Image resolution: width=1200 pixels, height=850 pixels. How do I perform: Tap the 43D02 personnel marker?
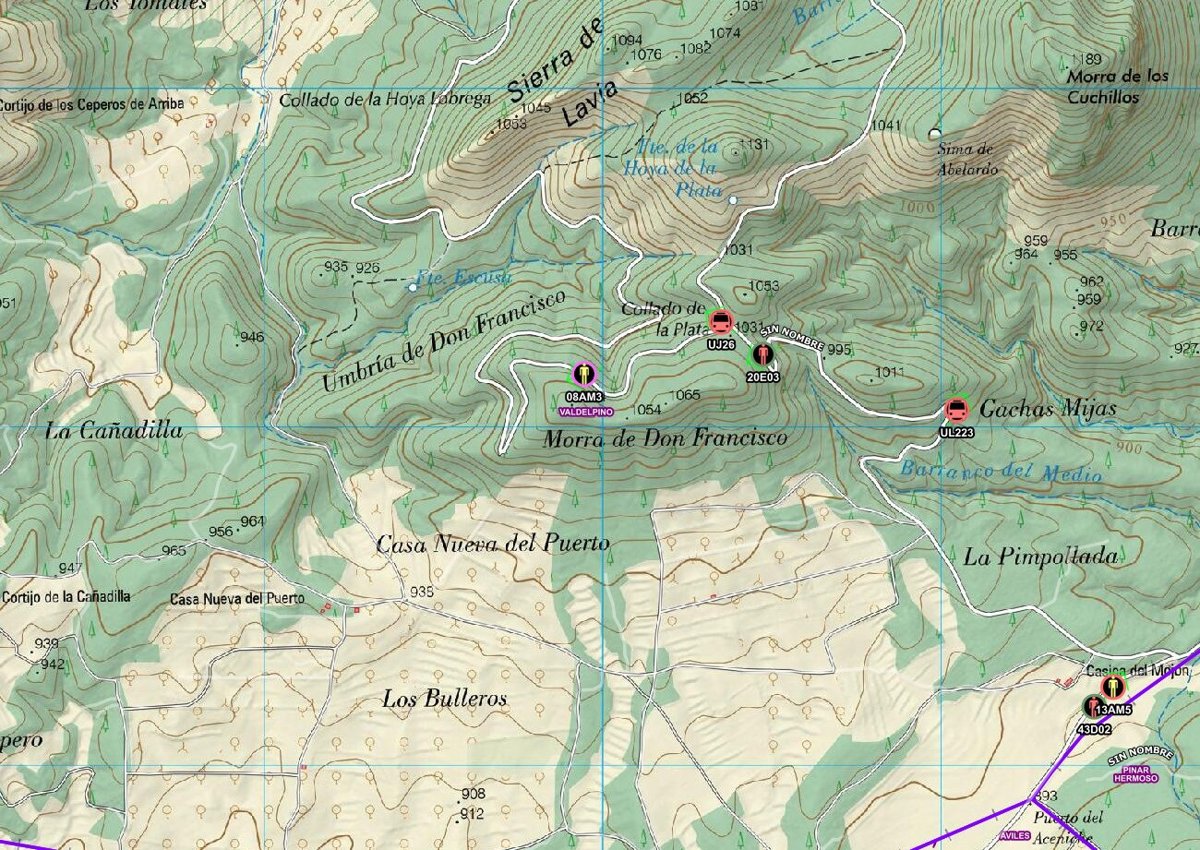(1092, 708)
